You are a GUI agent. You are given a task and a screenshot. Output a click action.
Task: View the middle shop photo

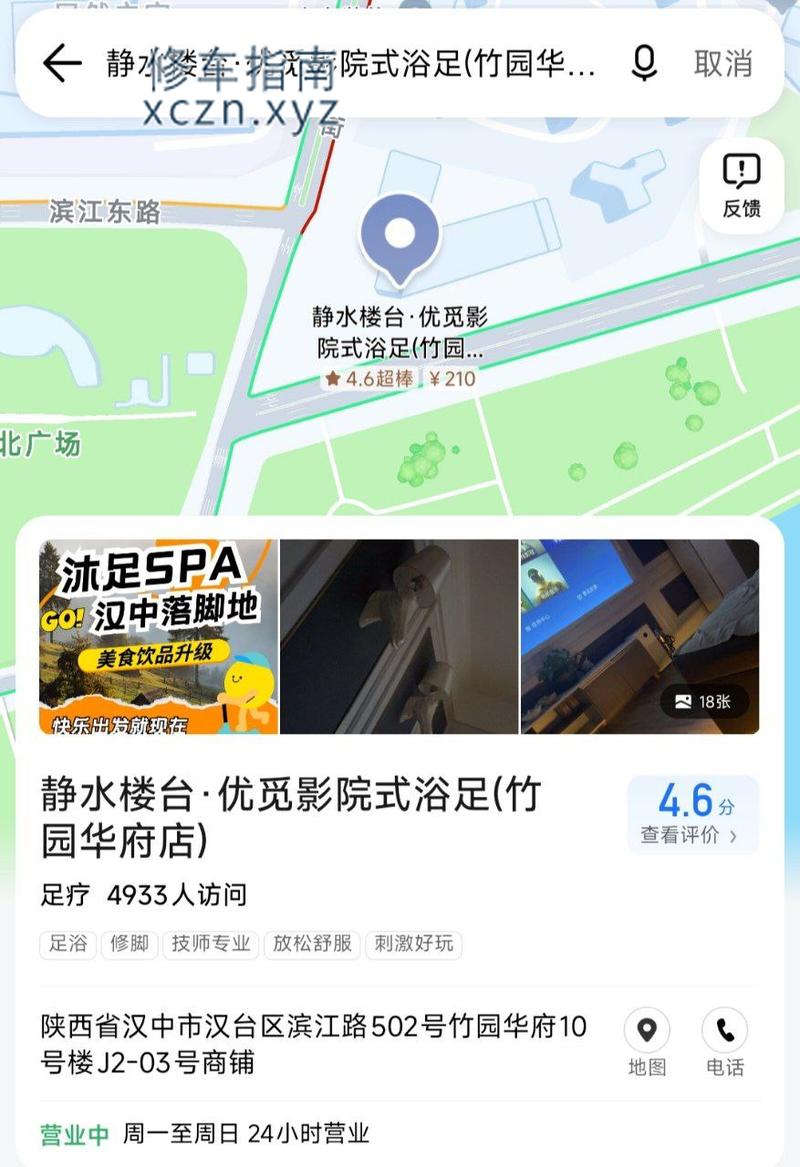(399, 637)
